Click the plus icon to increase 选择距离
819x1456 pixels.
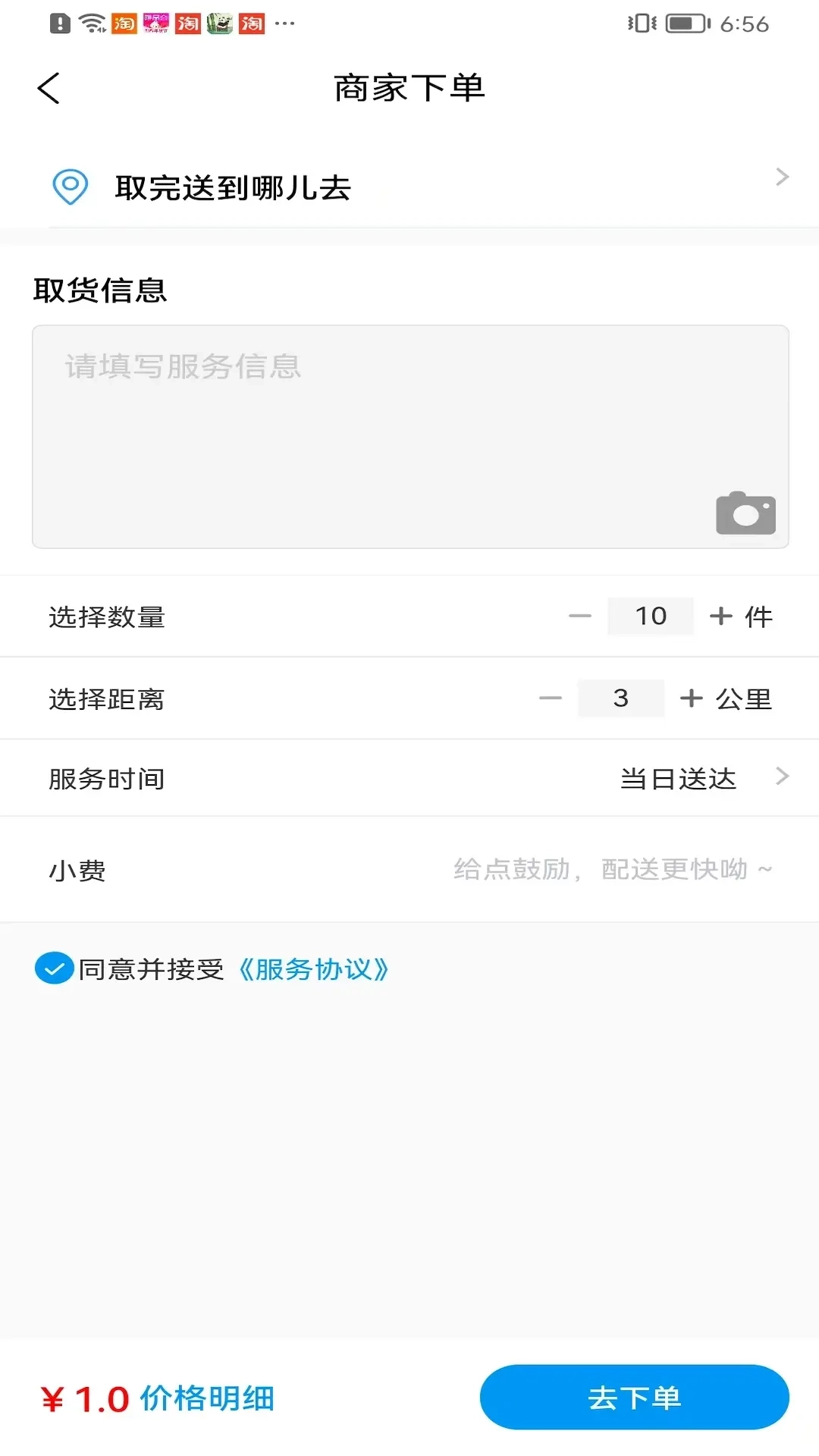point(692,698)
